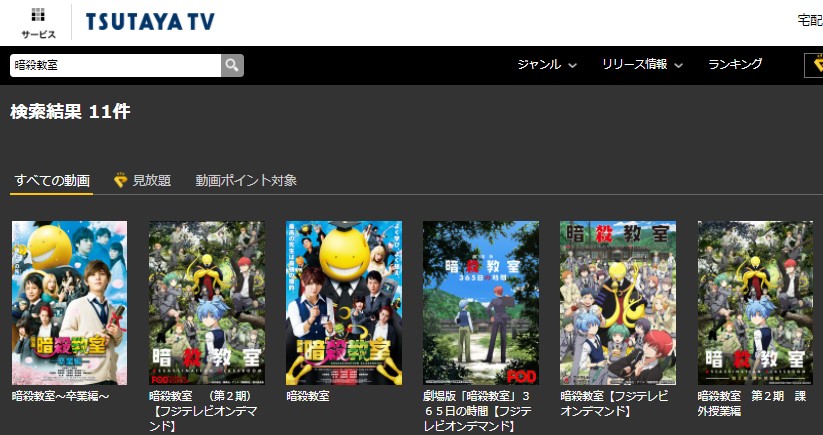This screenshot has width=823, height=435.
Task: Open the live-action 暗殺教室 movie result
Action: (x=343, y=303)
